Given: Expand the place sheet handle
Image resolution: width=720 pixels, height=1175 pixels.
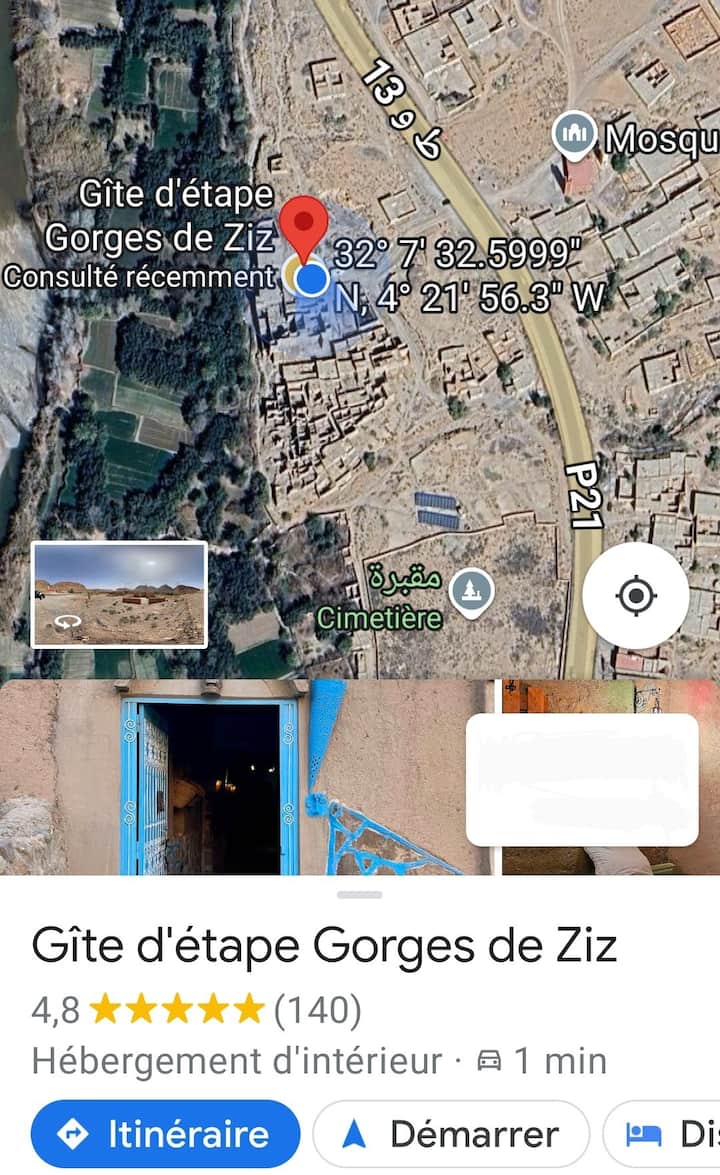Looking at the screenshot, I should pyautogui.click(x=359, y=894).
